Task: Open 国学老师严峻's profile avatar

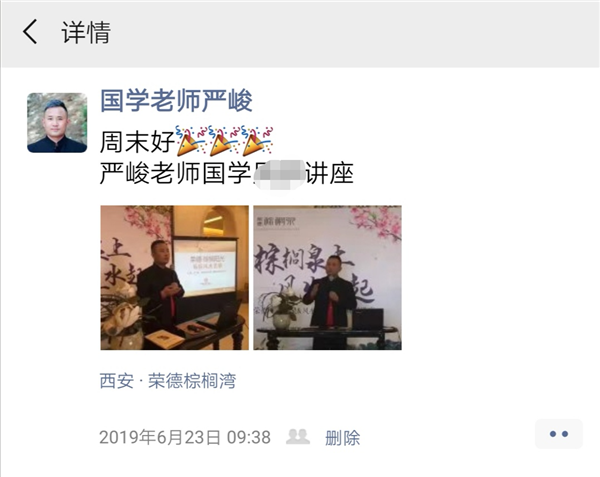Action: pos(57,122)
